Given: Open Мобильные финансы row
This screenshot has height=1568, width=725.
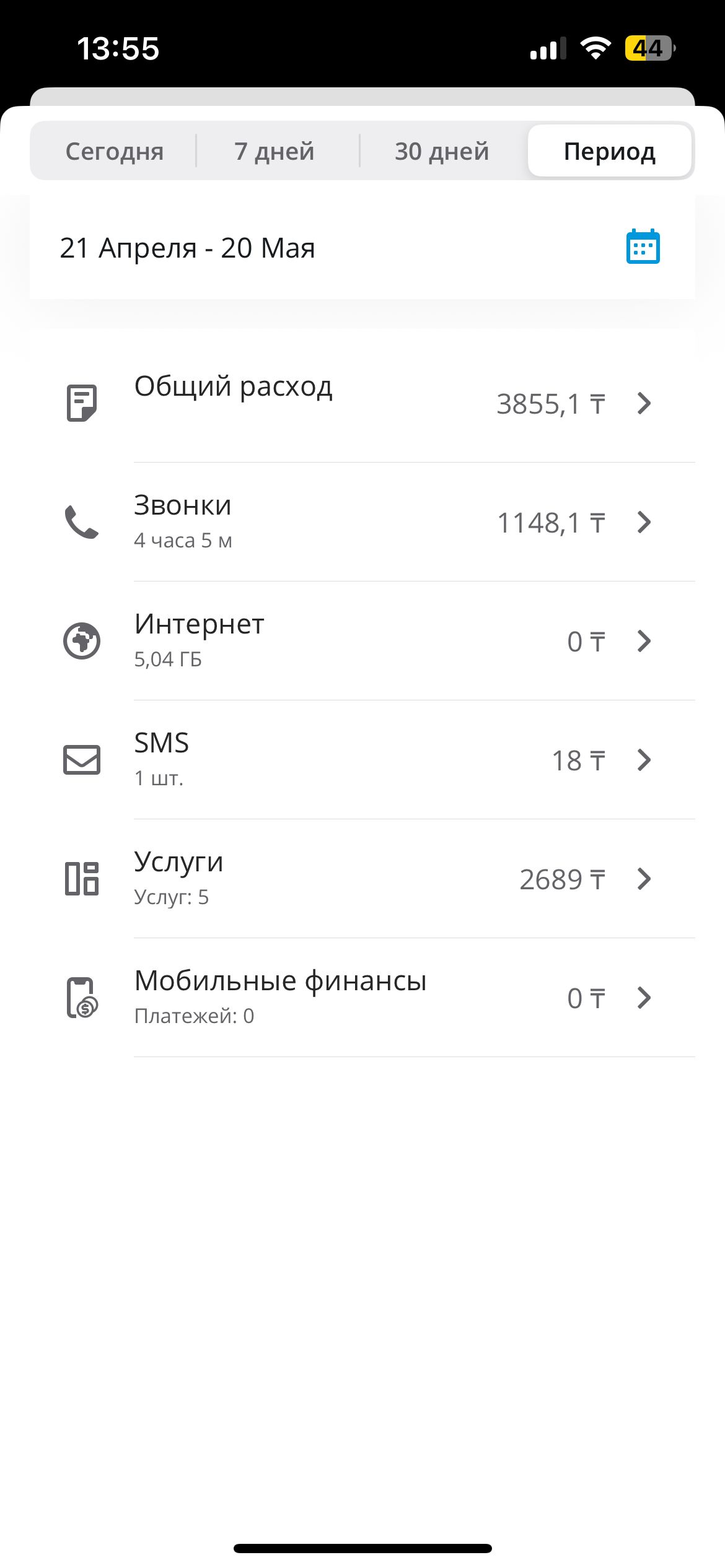Looking at the screenshot, I should click(362, 998).
